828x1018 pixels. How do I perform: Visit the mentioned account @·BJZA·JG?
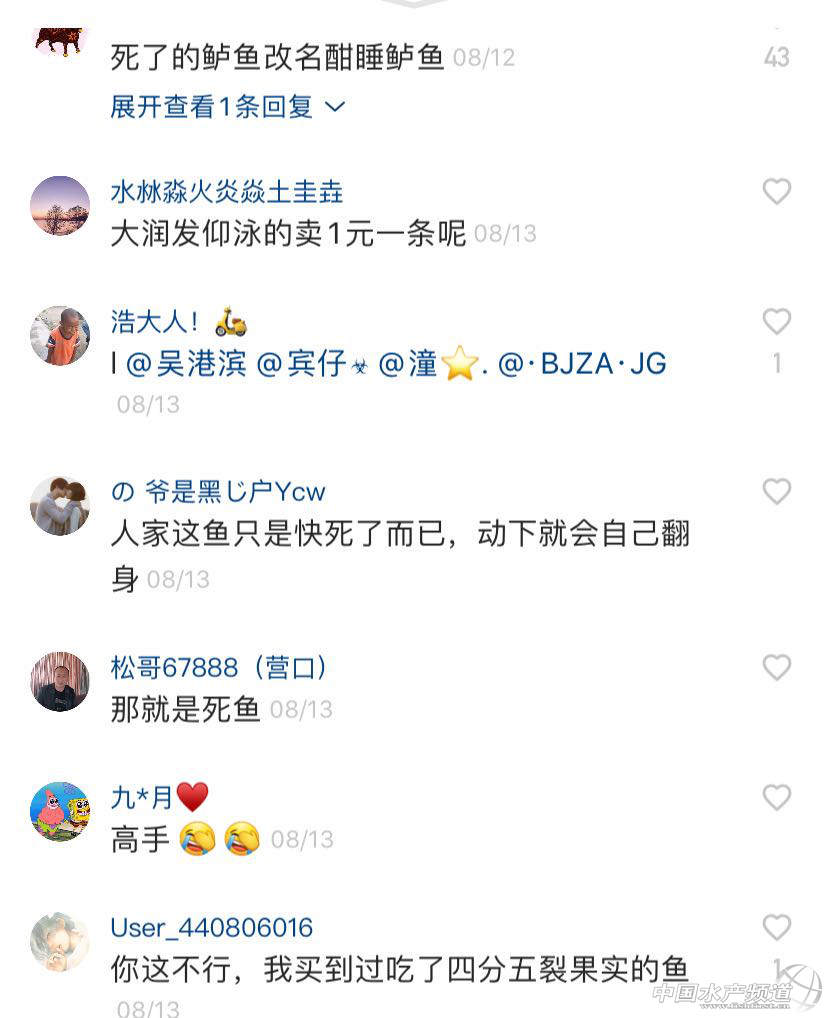[582, 364]
